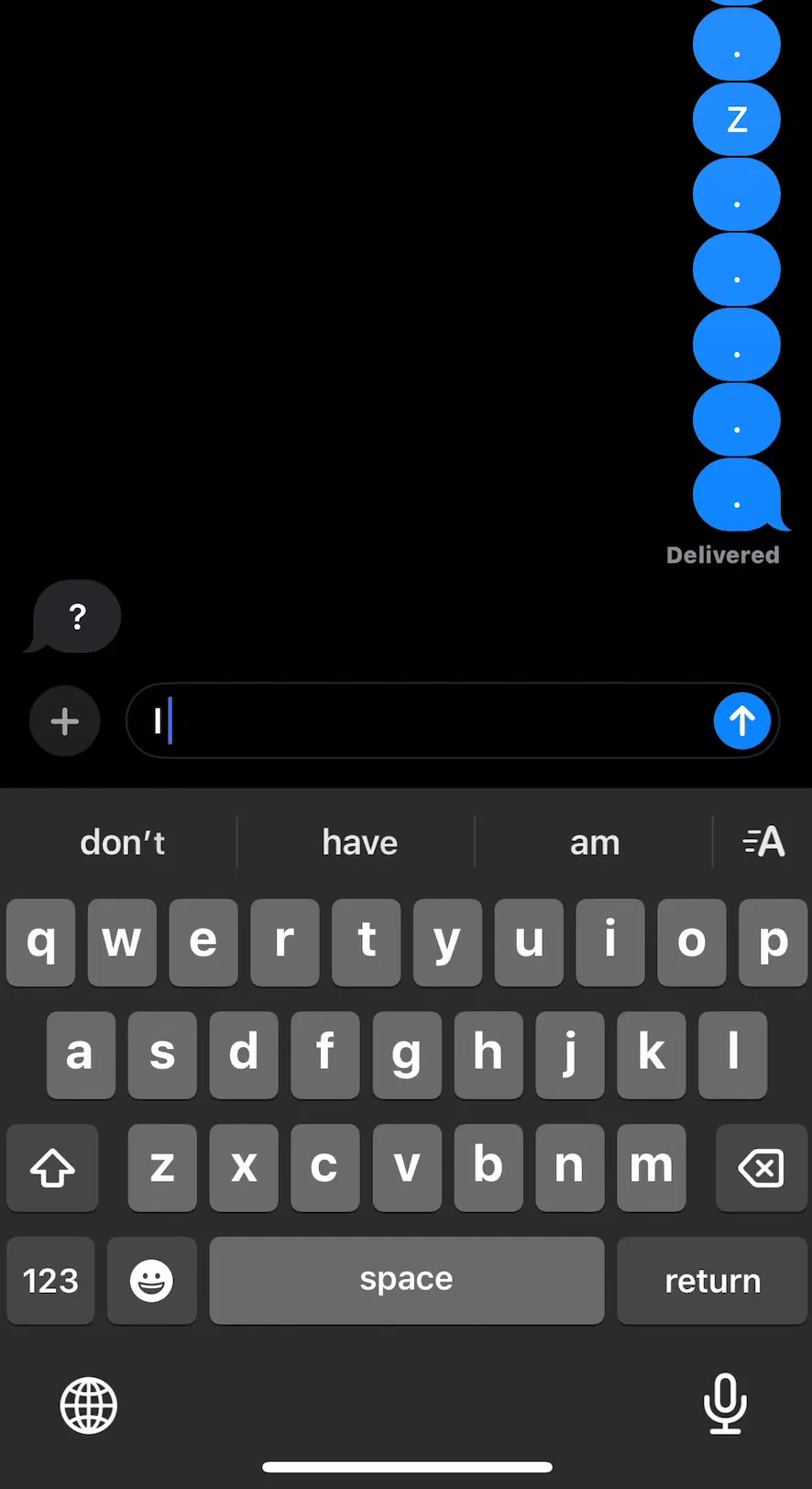
Task: Change keyboard language with the globe
Action: [x=88, y=1405]
